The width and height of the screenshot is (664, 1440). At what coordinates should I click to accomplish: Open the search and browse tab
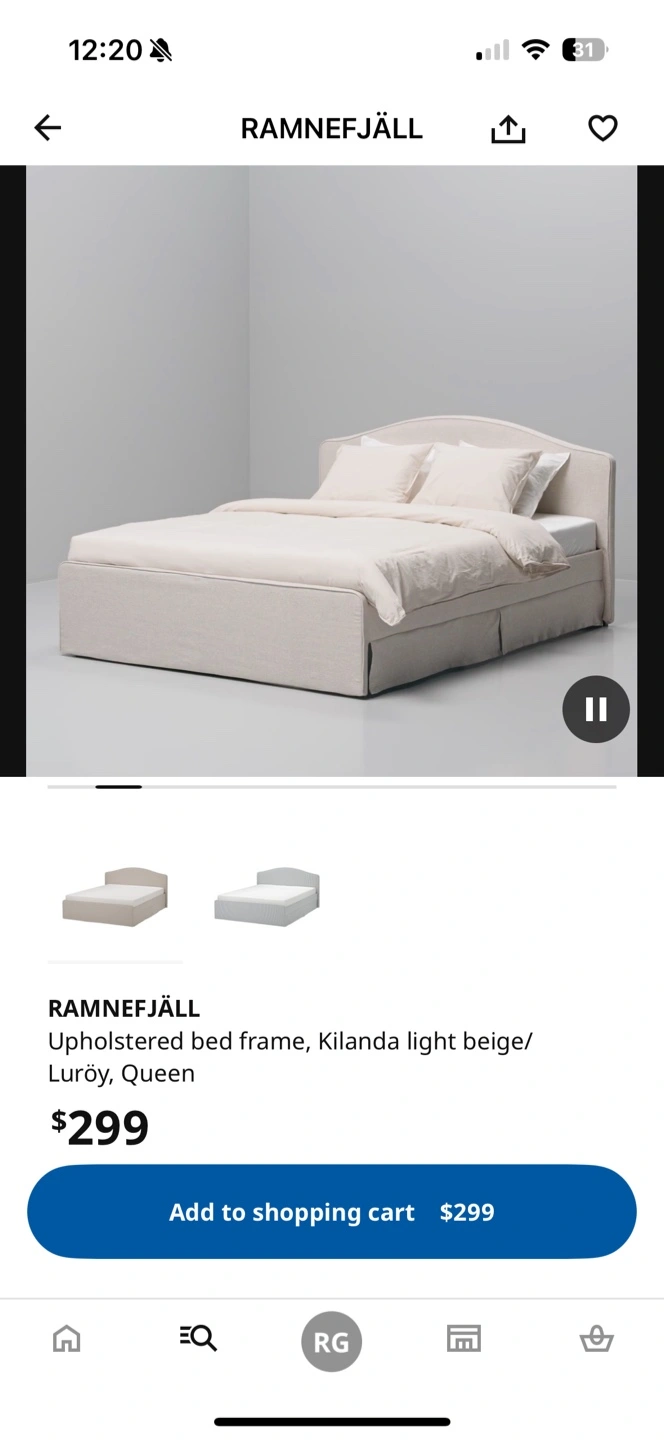[x=198, y=1338]
